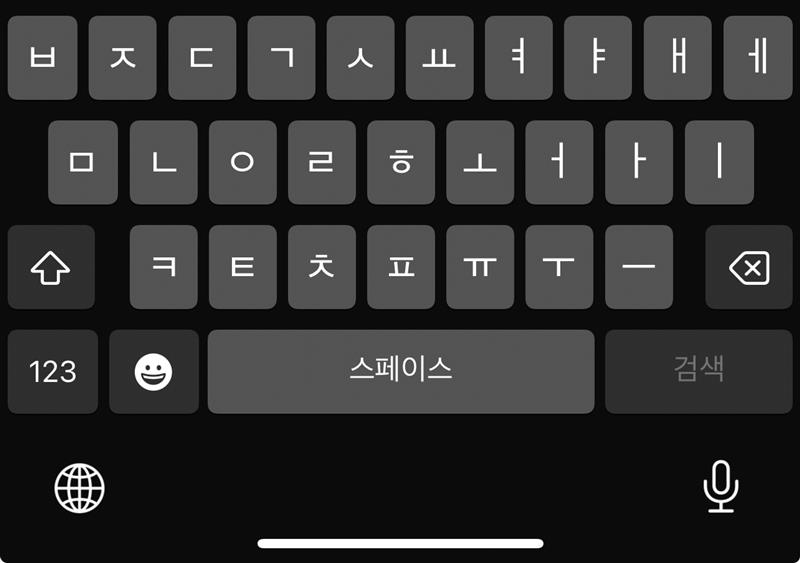Open the emoji keyboard

point(154,372)
